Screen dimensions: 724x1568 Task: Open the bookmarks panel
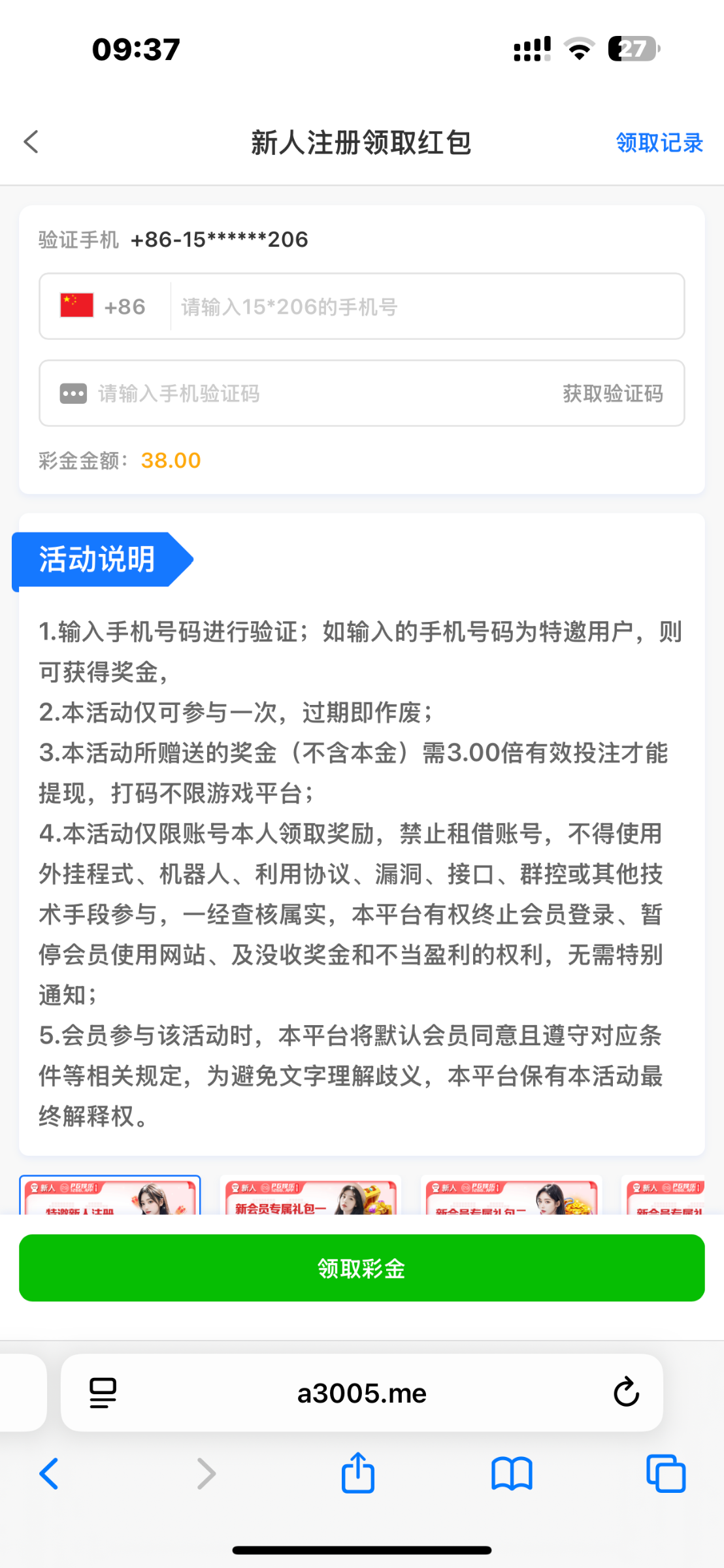512,1474
